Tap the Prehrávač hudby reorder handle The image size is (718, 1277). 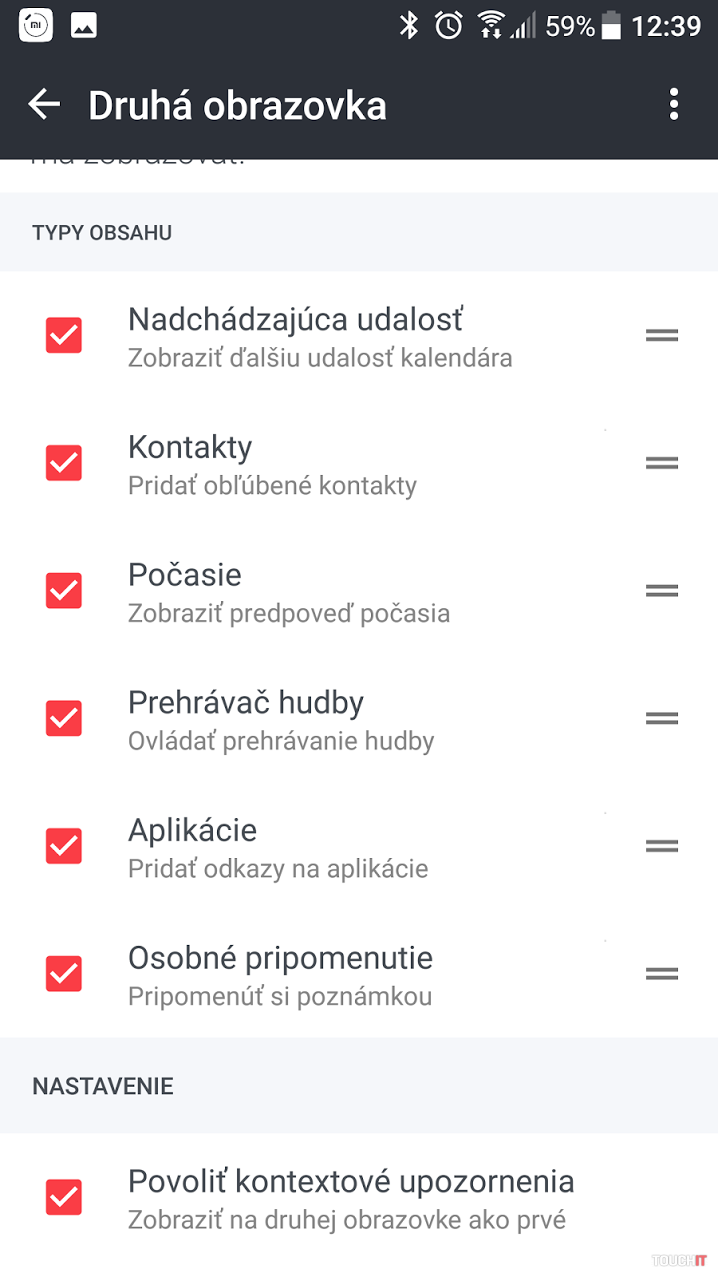tap(662, 718)
